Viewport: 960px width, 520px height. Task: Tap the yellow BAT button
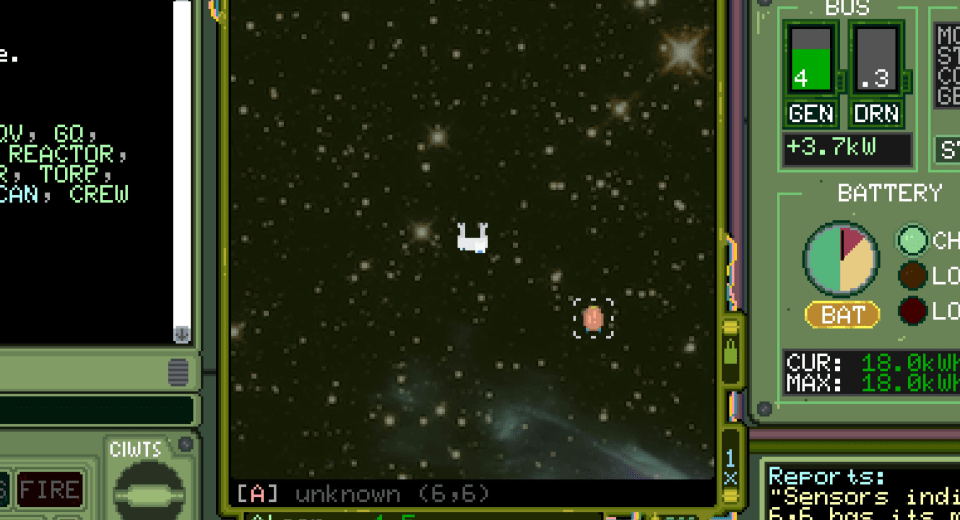pyautogui.click(x=842, y=315)
